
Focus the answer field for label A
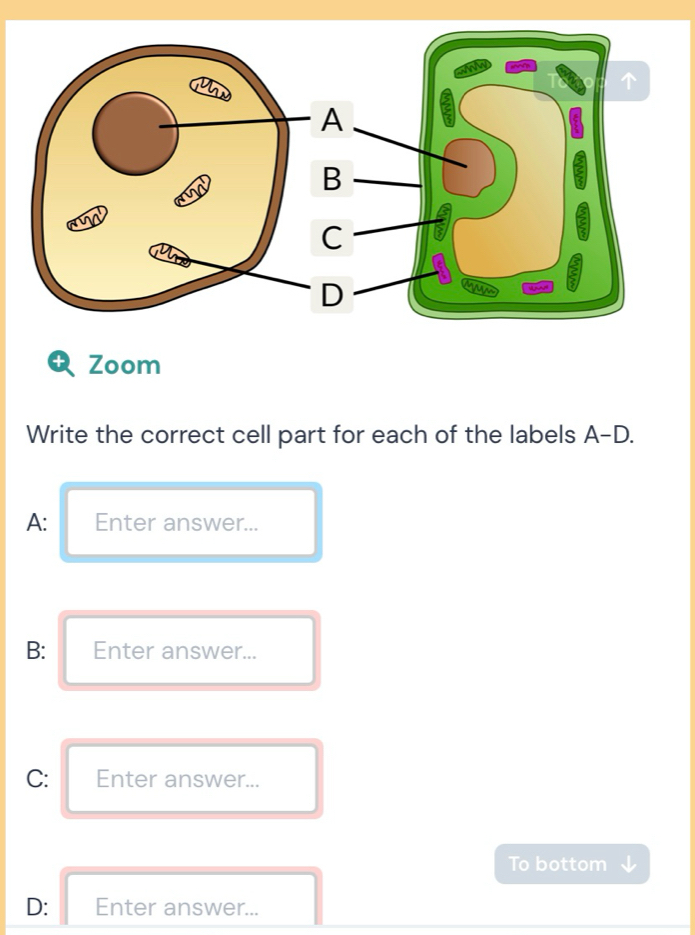[x=191, y=522]
